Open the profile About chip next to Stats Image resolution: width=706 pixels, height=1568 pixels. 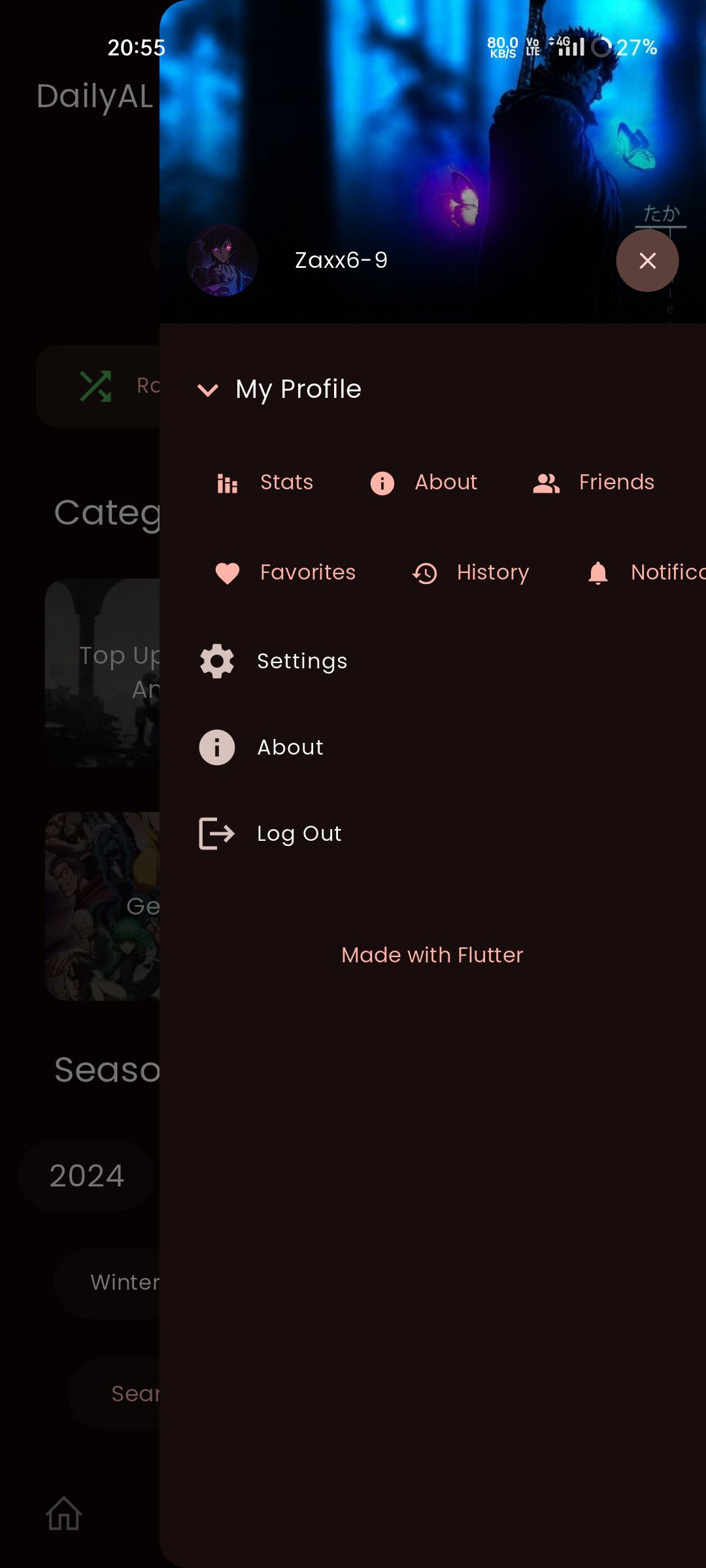click(424, 483)
